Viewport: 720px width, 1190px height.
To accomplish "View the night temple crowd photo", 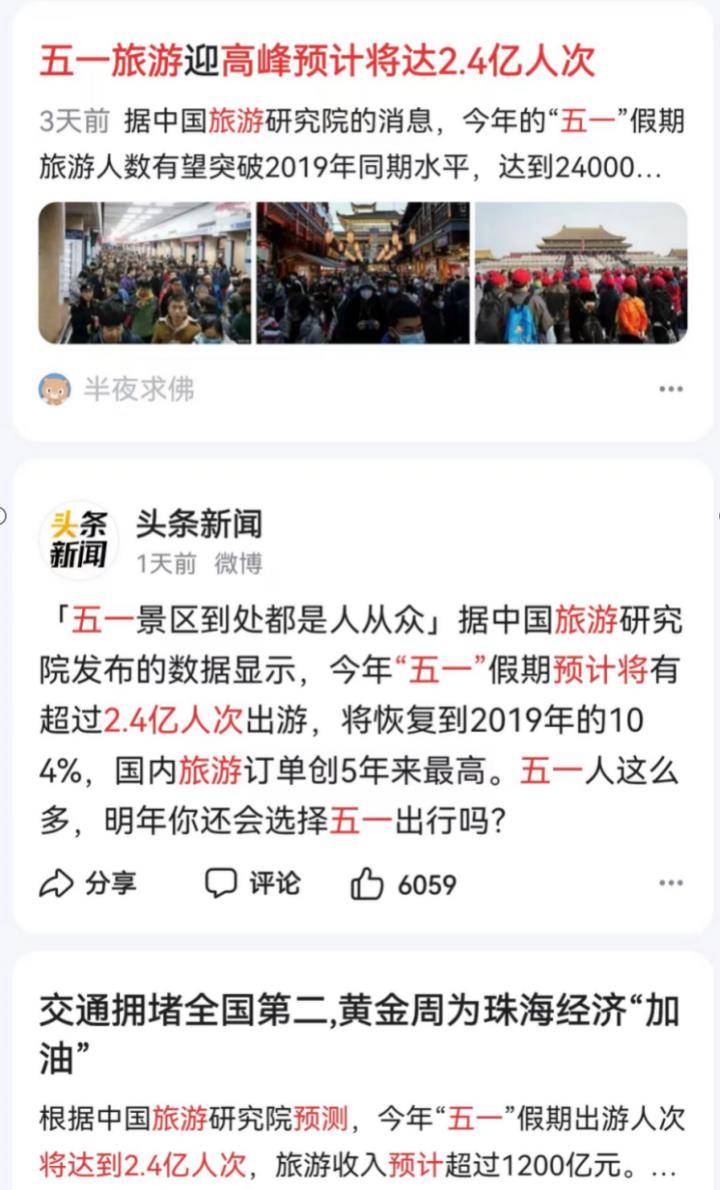I will [x=362, y=273].
